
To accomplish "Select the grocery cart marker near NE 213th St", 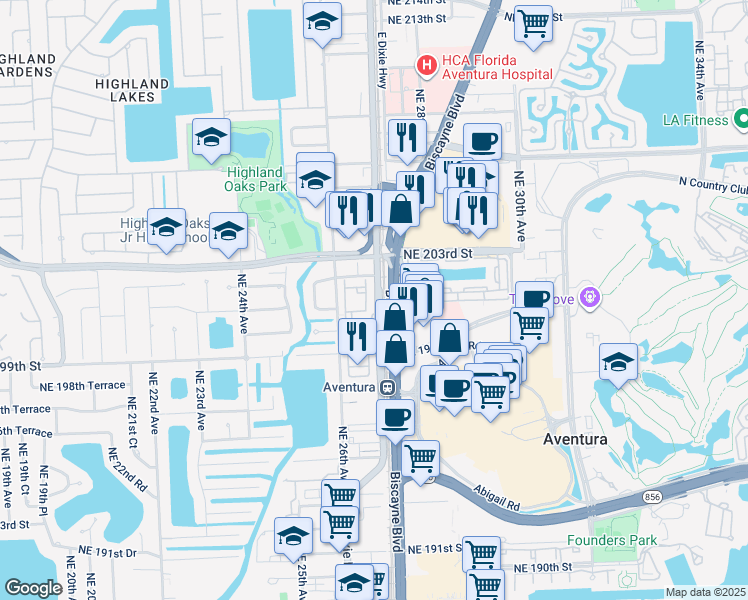I will click(533, 21).
